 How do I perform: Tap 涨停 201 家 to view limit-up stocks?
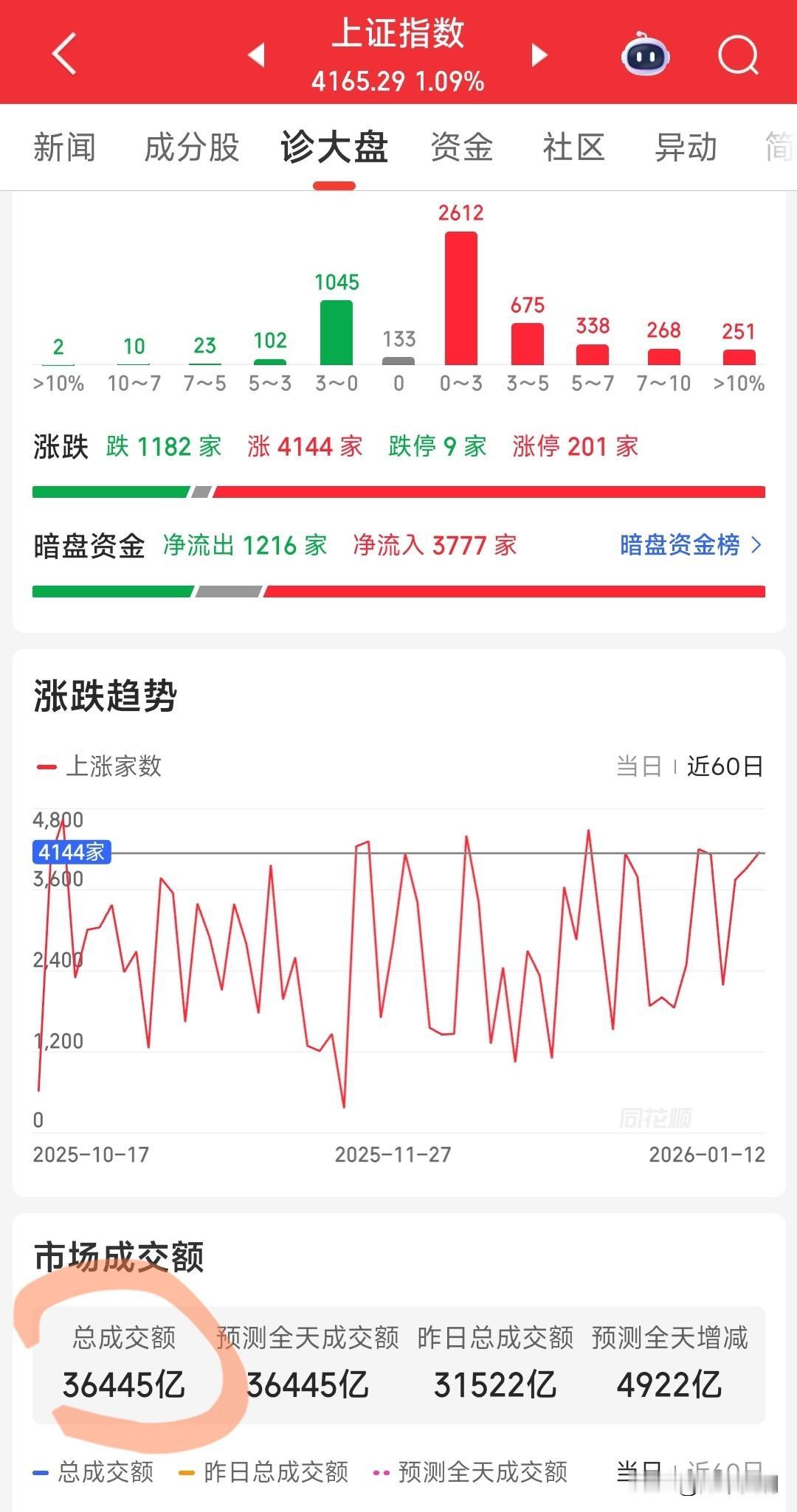[x=574, y=447]
